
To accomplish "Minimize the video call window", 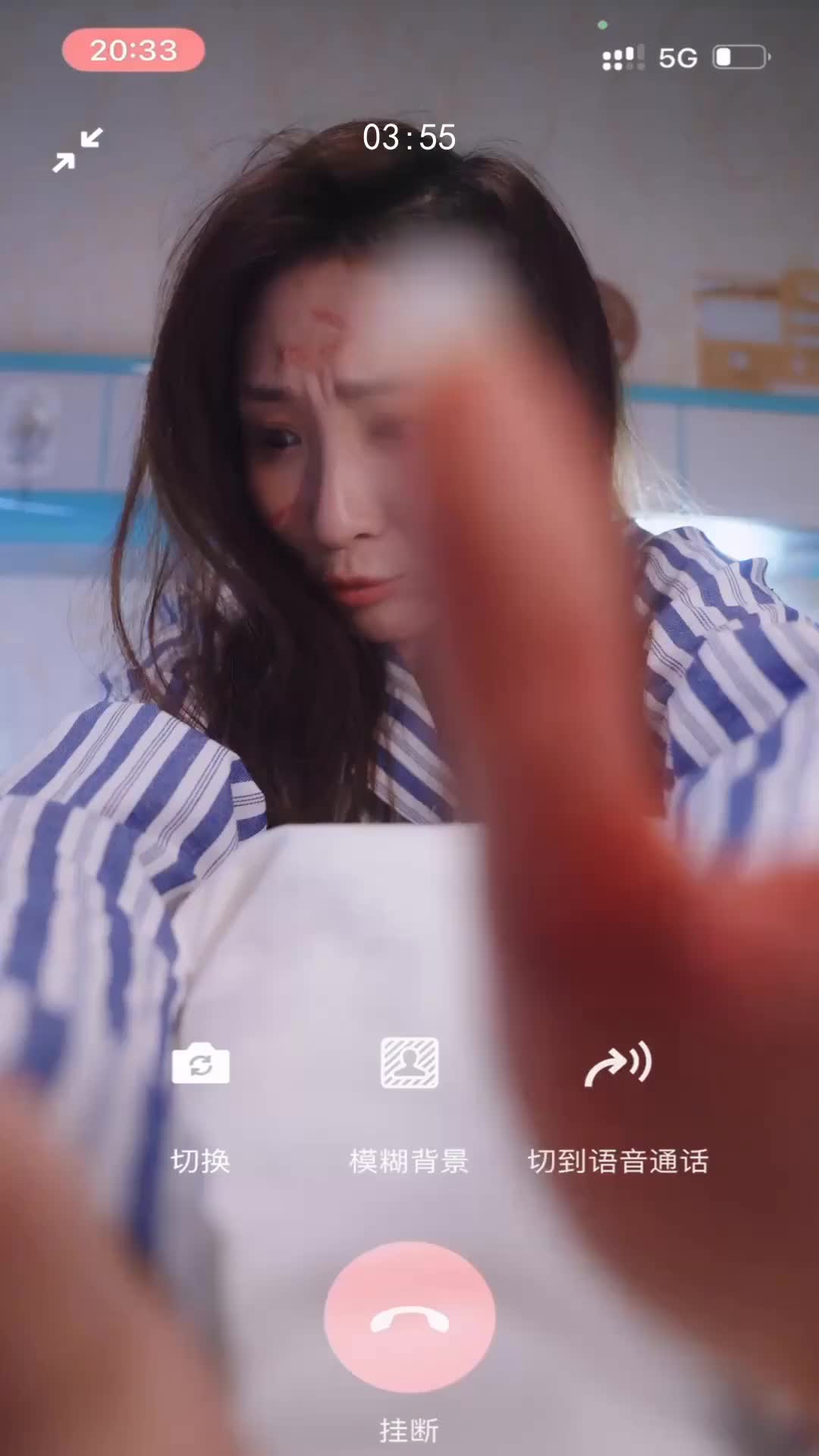I will (77, 150).
